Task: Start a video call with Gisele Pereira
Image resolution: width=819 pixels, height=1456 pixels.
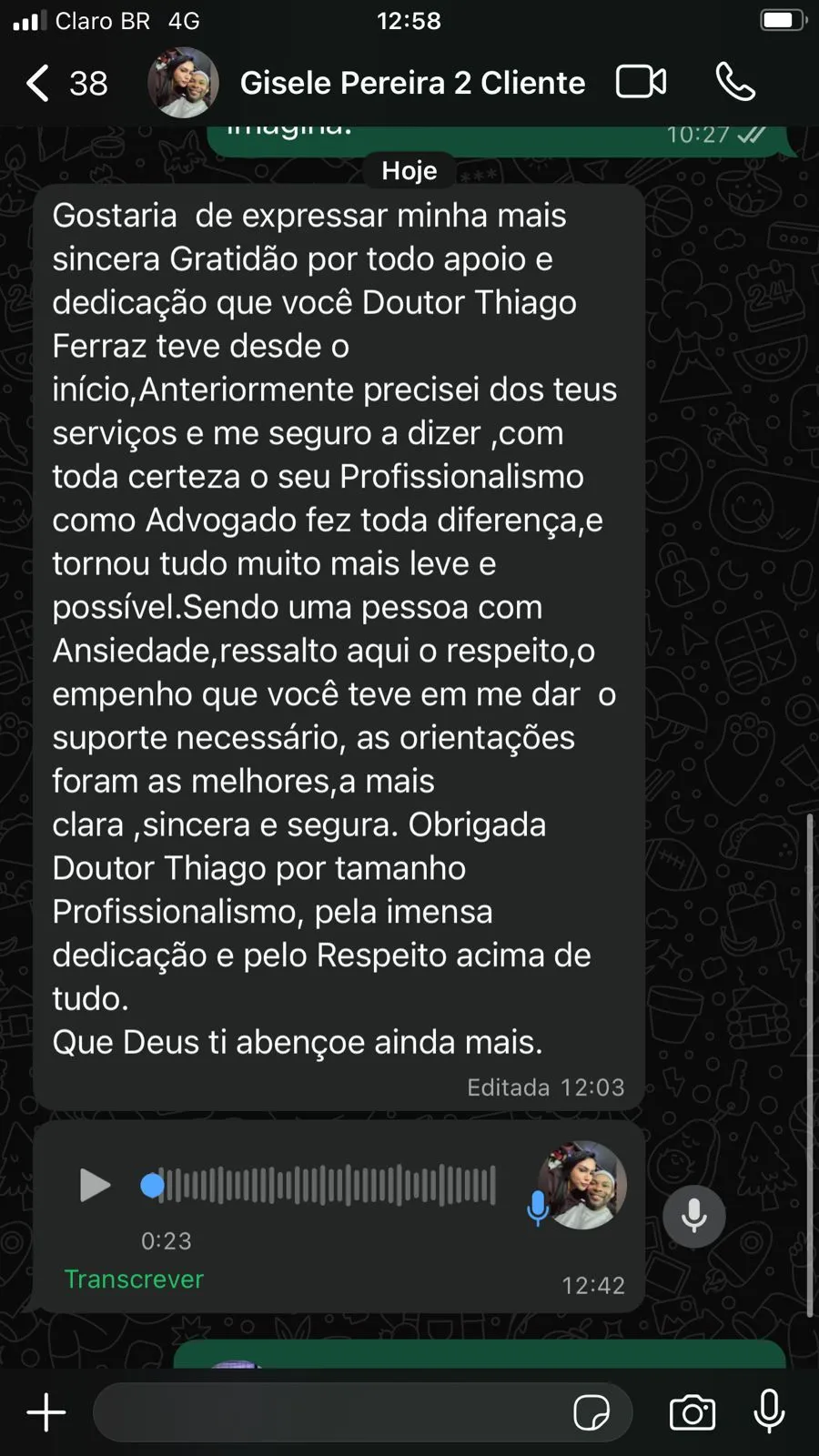Action: click(x=641, y=82)
